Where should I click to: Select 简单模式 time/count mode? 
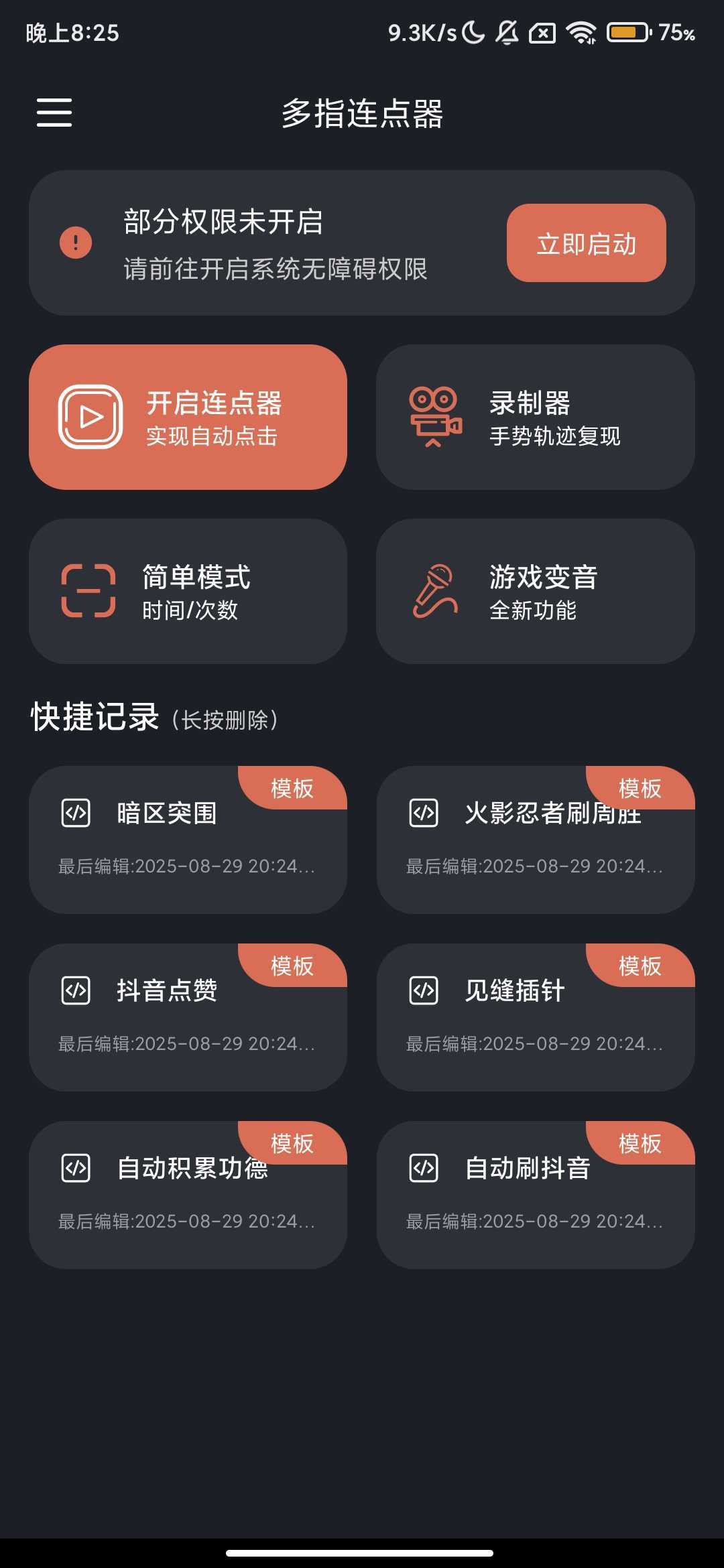tap(188, 592)
